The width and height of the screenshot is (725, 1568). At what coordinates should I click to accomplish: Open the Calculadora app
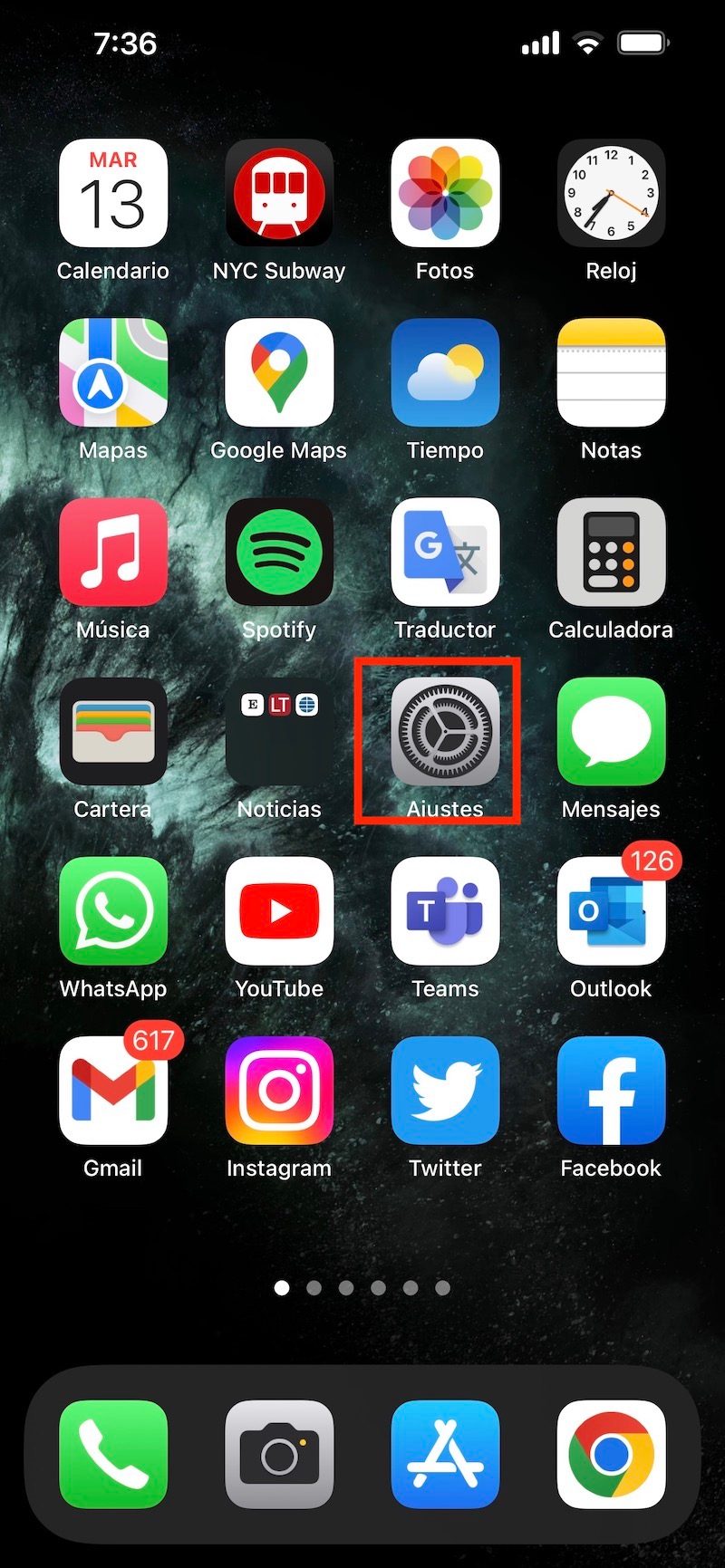click(611, 552)
